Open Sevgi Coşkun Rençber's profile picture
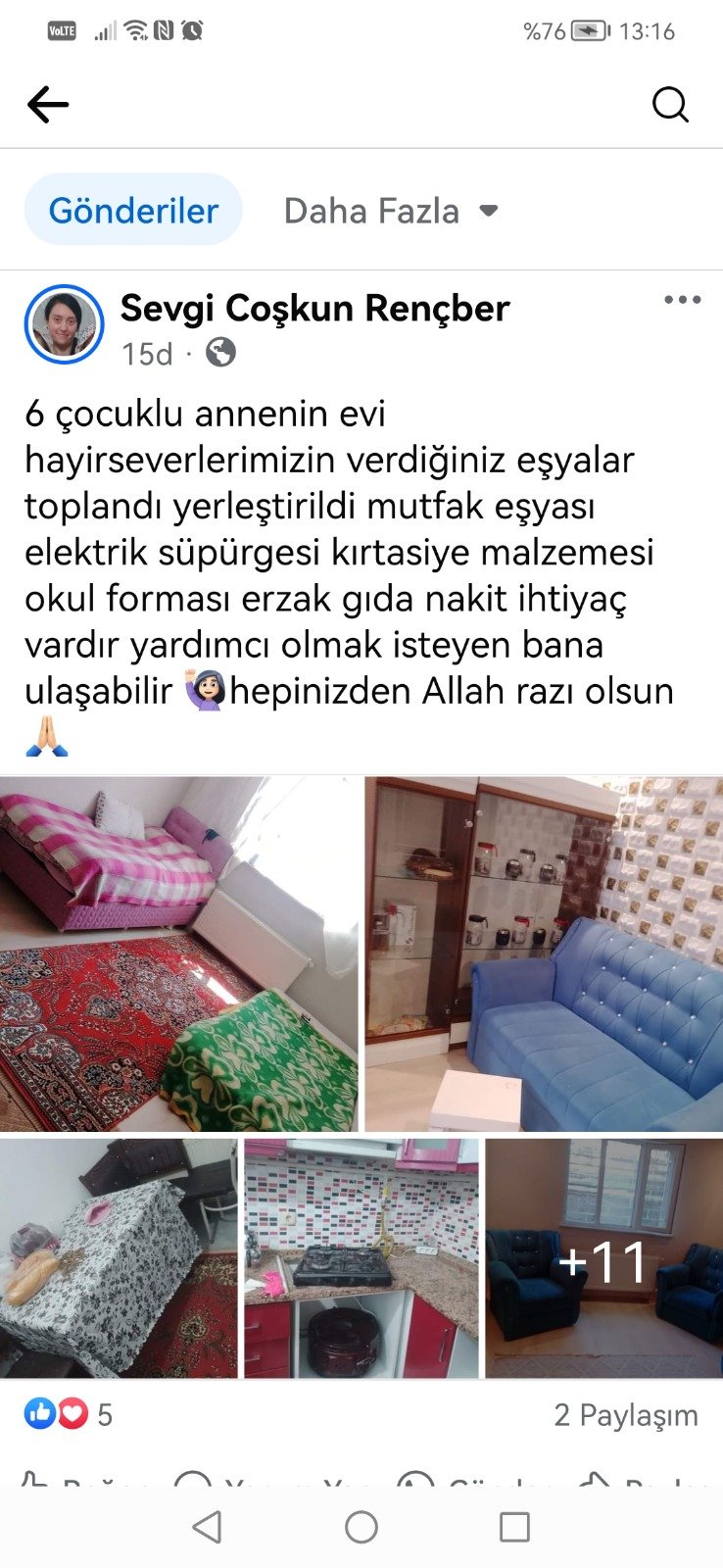723x1568 pixels. pyautogui.click(x=65, y=324)
